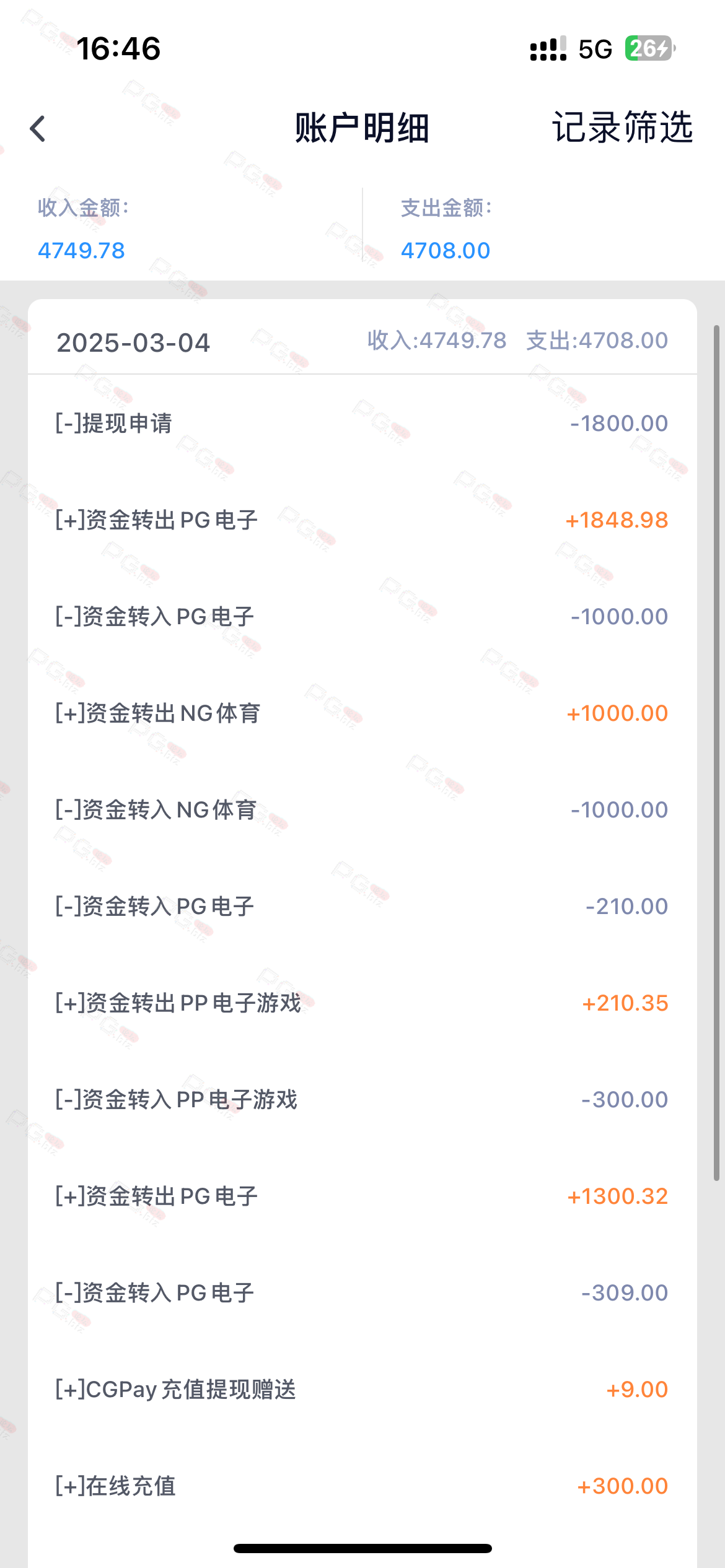
Task: Go back using the top-left arrow
Action: [38, 129]
